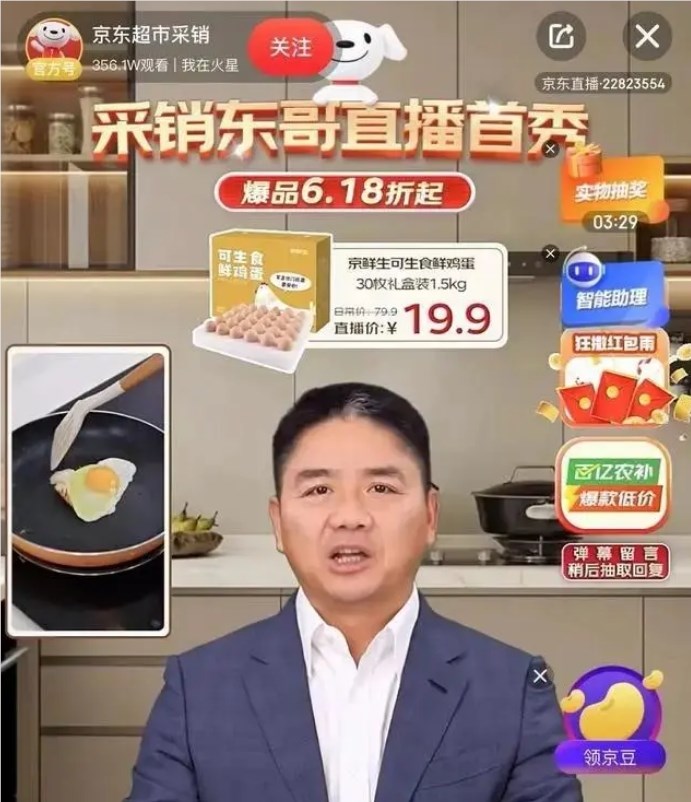Dismiss the 实物抽奖 widget
Screen dimensions: 691x802
point(550,149)
